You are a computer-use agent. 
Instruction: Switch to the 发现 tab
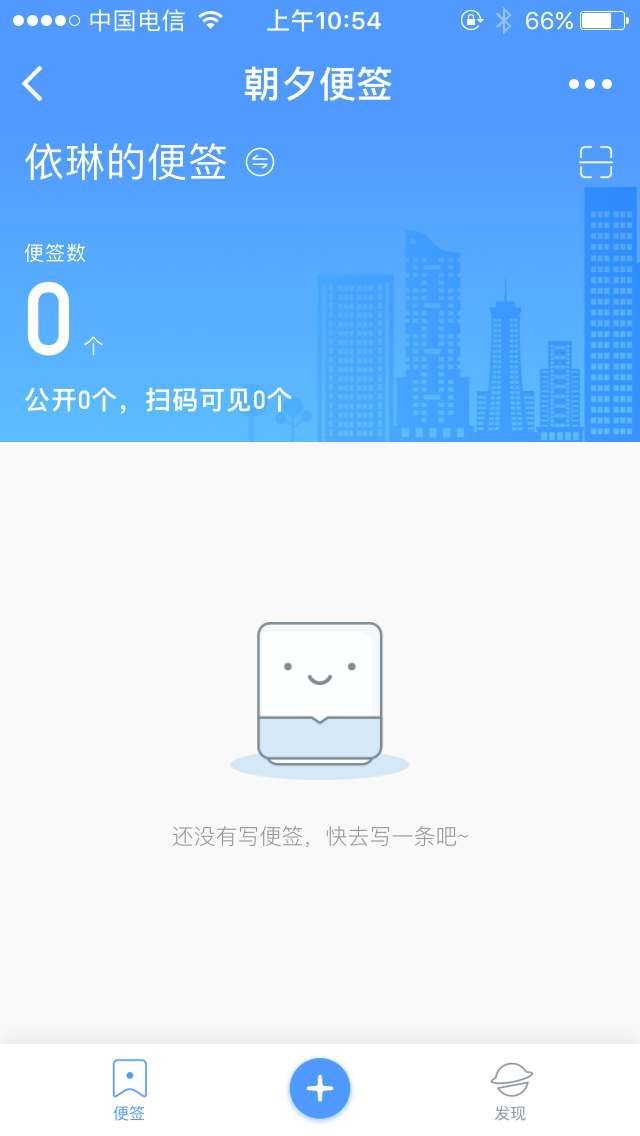(x=511, y=1090)
